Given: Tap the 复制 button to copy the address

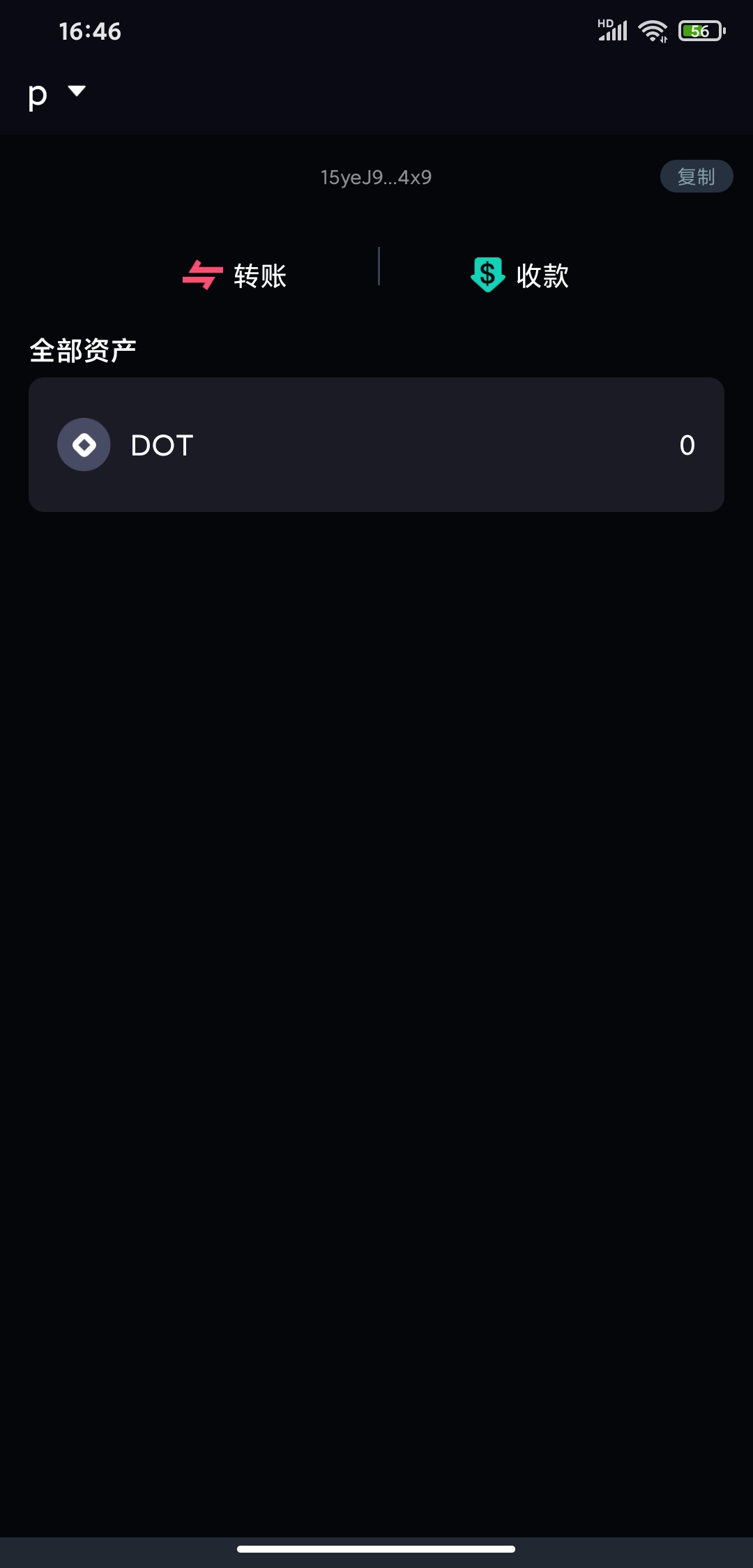Looking at the screenshot, I should 696,176.
